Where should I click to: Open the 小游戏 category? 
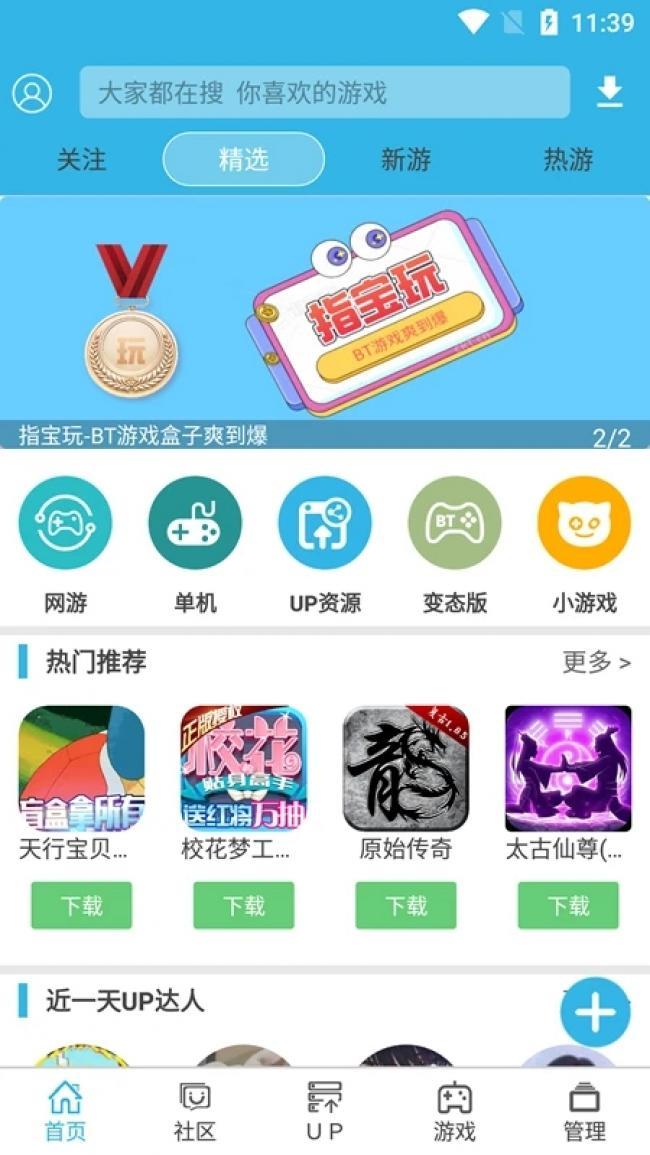click(585, 523)
